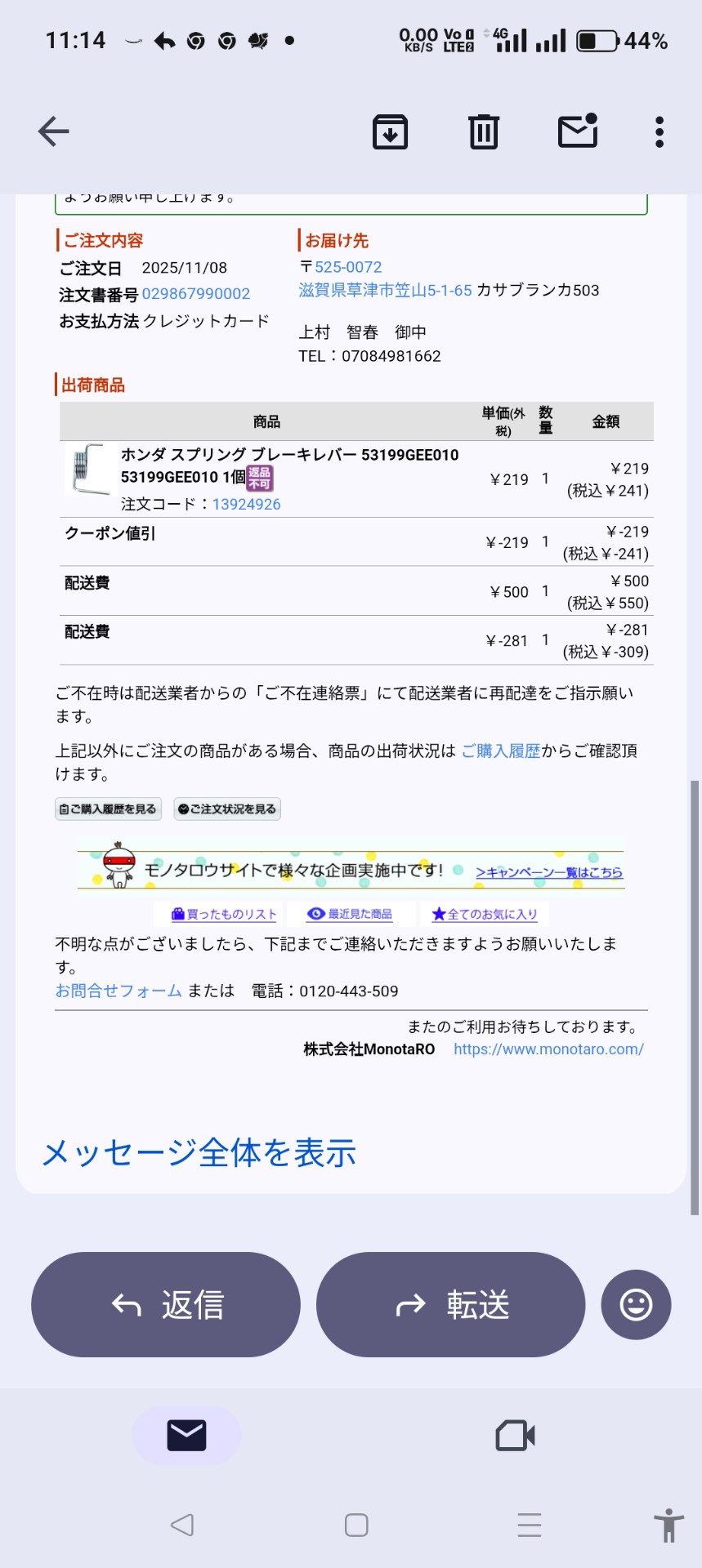Image resolution: width=702 pixels, height=1568 pixels.
Task: Open postal code 525-0072 link
Action: (x=348, y=267)
